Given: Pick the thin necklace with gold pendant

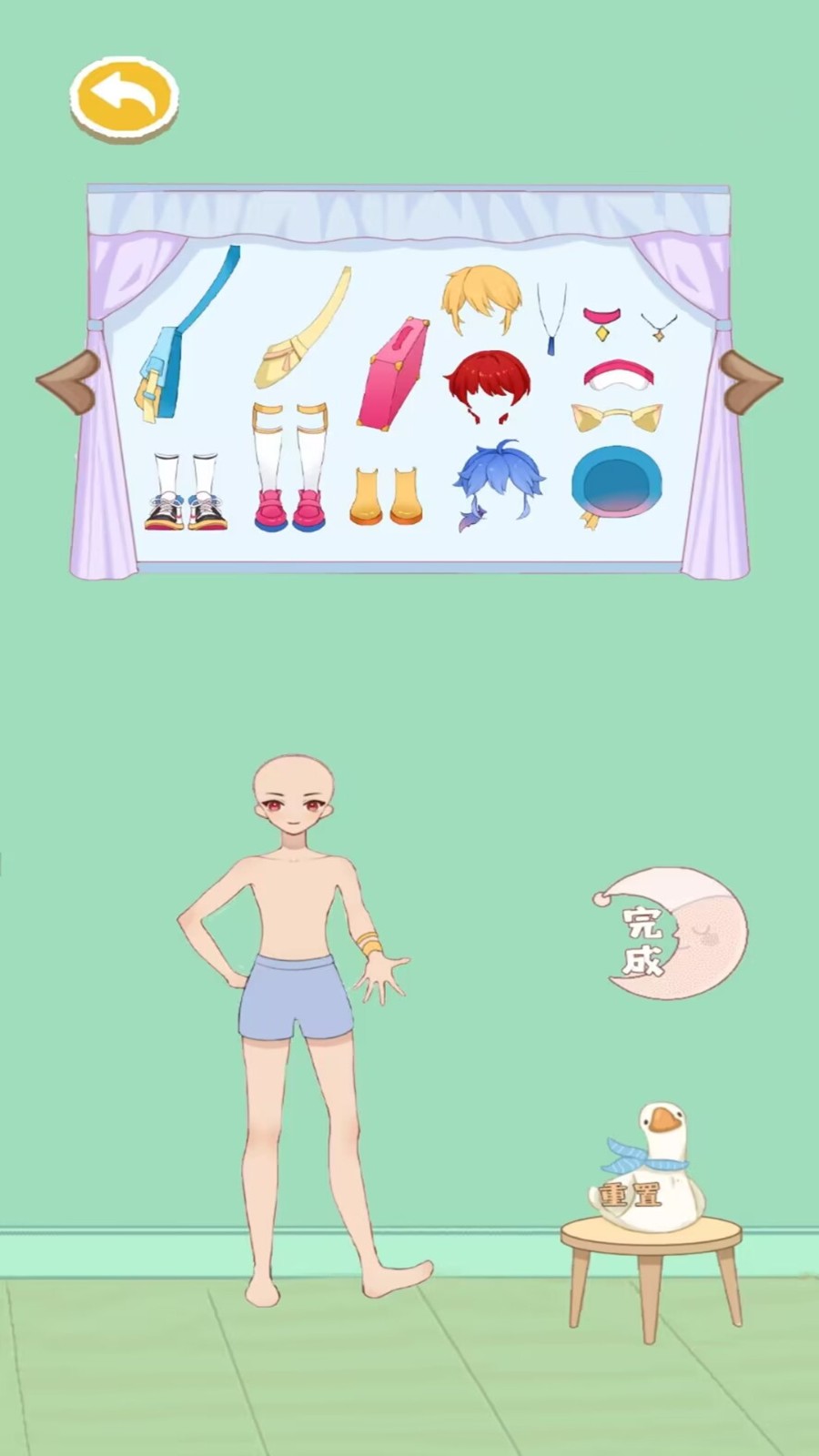Looking at the screenshot, I should (x=659, y=327).
